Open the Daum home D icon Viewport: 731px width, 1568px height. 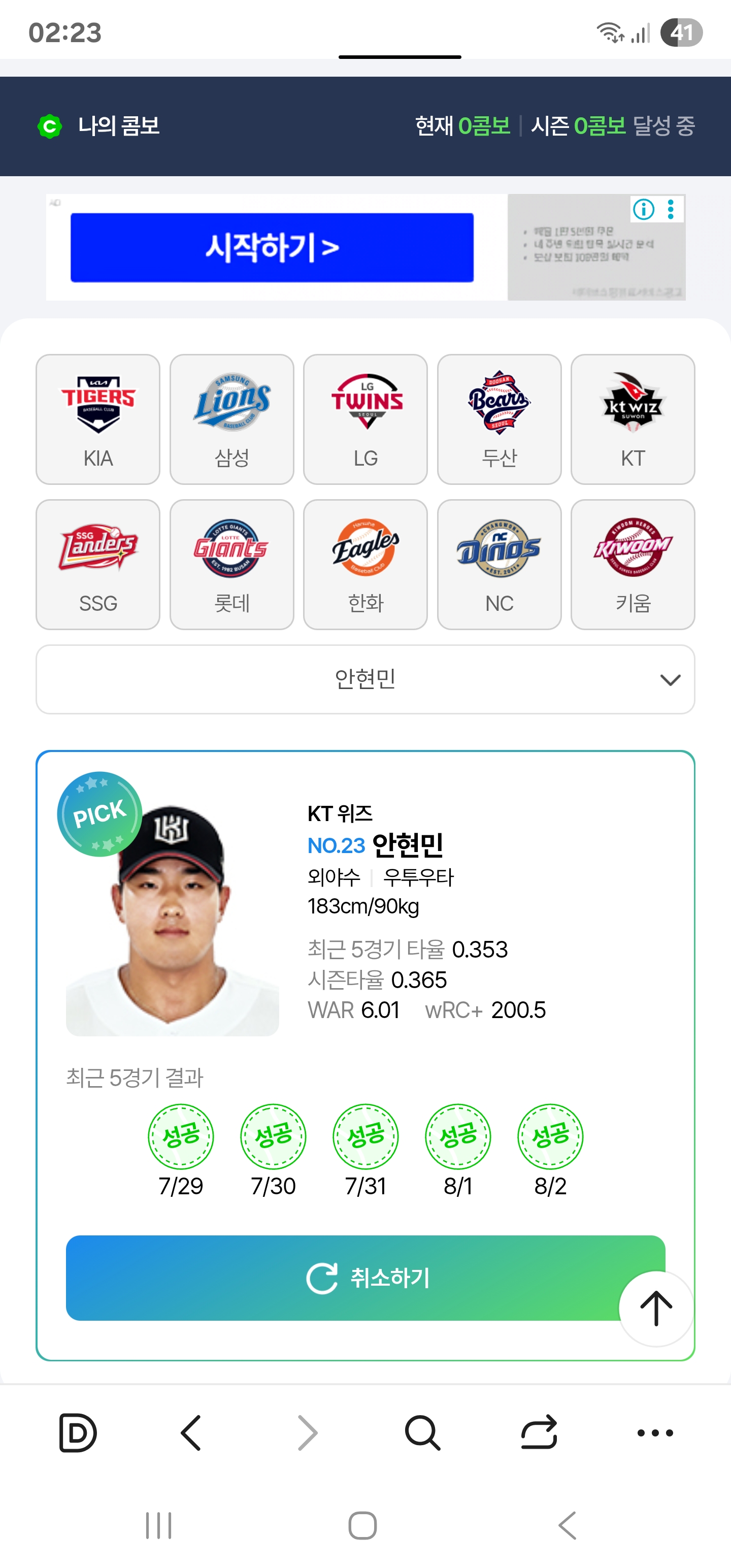coord(78,1432)
